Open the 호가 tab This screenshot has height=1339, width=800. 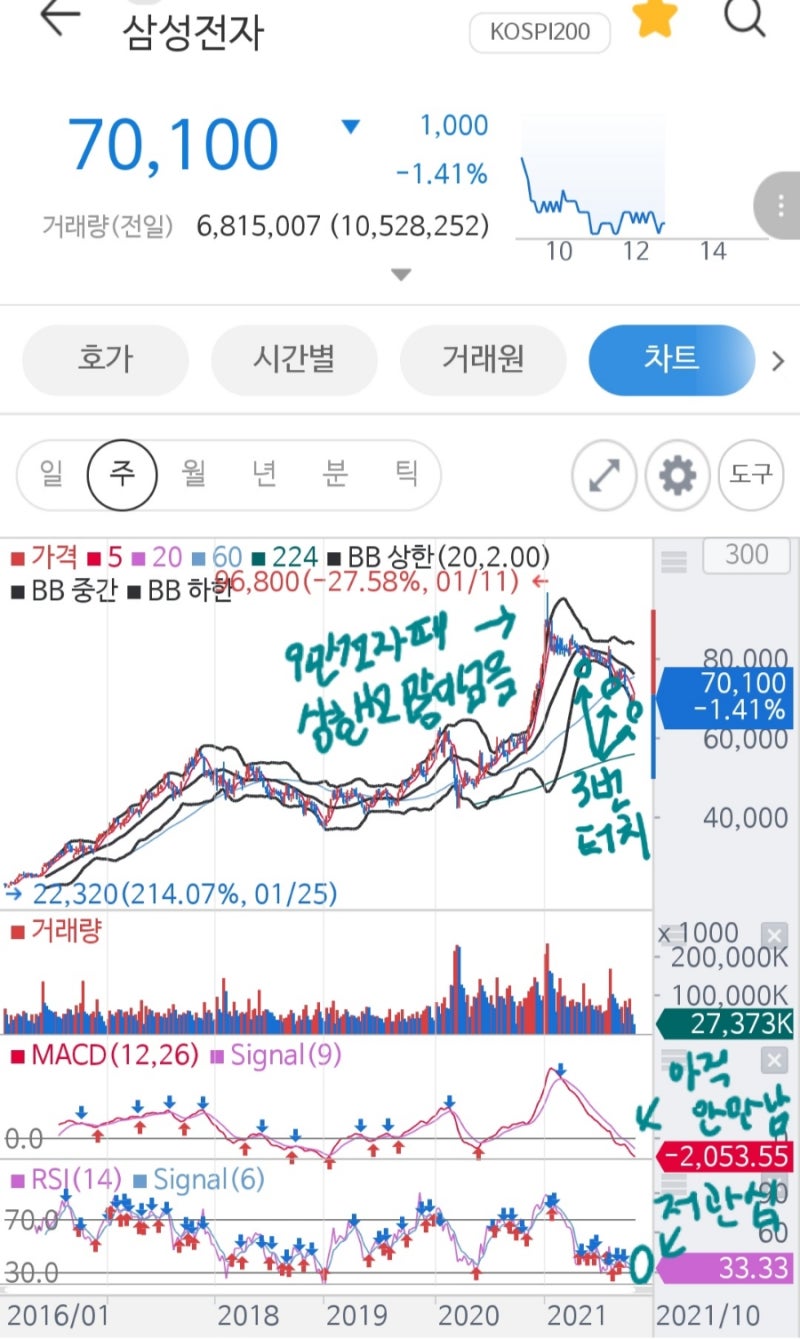pos(105,360)
